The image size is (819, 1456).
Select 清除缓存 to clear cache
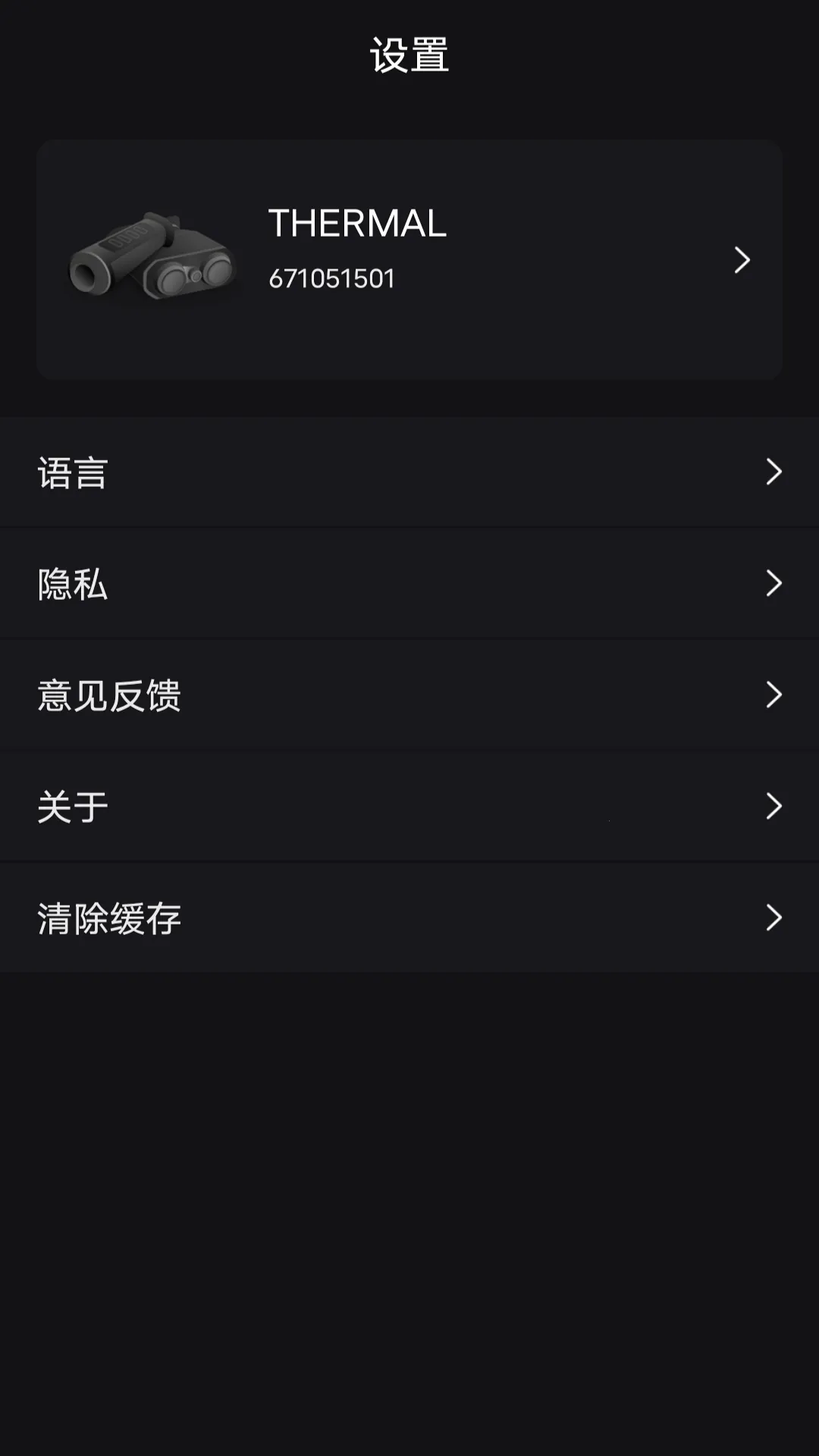coord(409,918)
